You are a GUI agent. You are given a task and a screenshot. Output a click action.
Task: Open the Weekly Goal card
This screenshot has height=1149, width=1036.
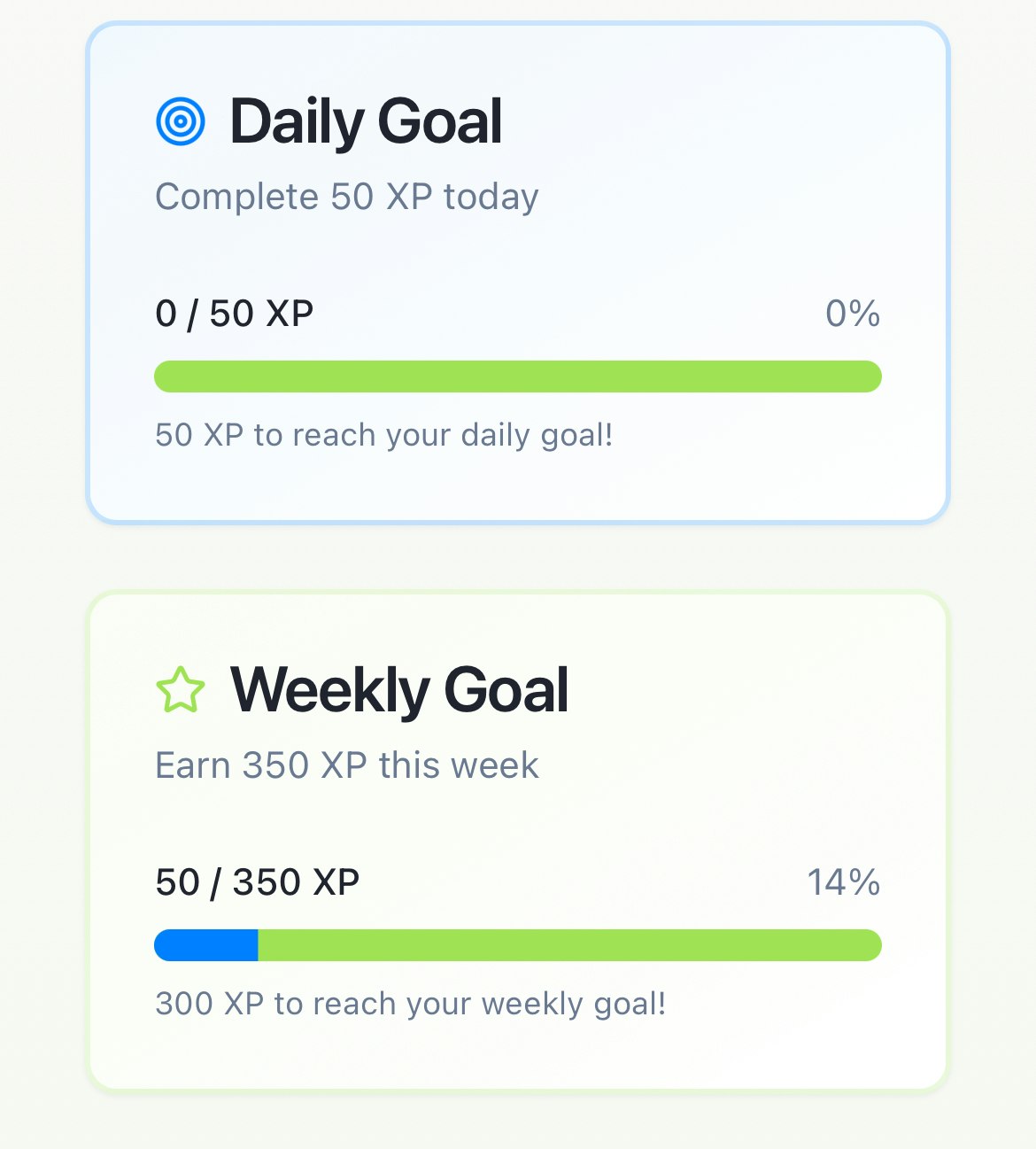point(518,842)
